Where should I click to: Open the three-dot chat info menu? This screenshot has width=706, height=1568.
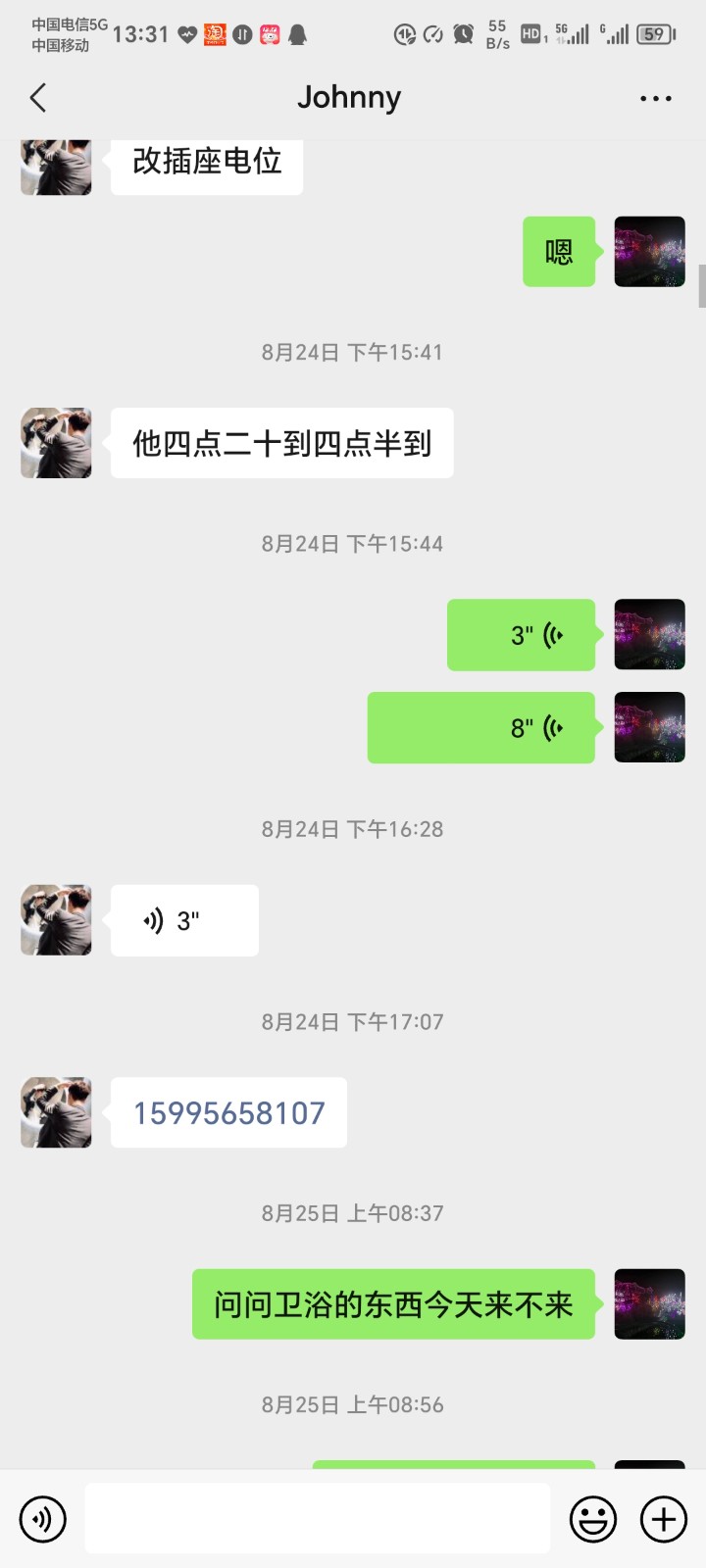coord(655,98)
